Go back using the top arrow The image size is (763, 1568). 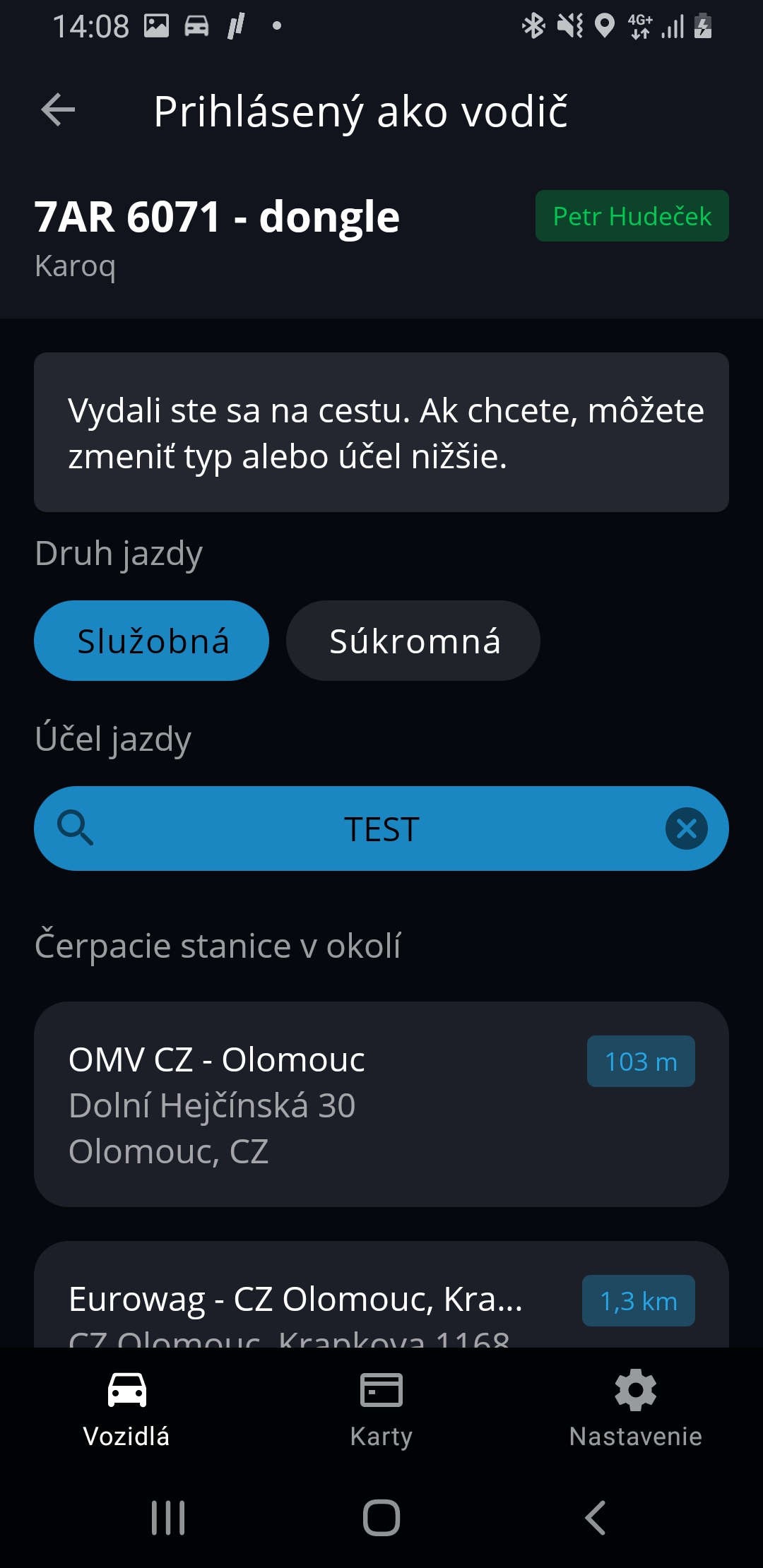(x=58, y=110)
